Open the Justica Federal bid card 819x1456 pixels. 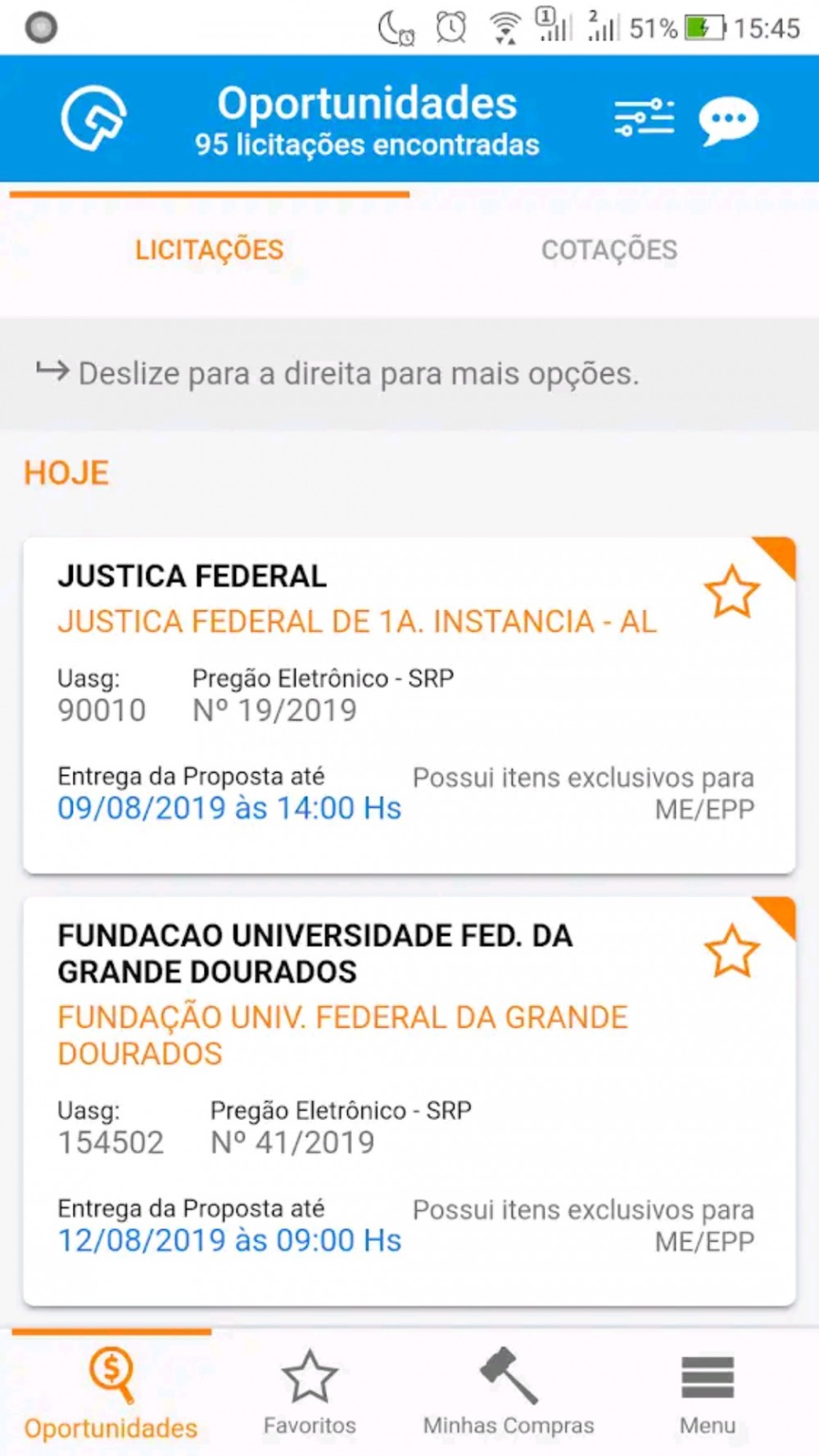(x=409, y=705)
